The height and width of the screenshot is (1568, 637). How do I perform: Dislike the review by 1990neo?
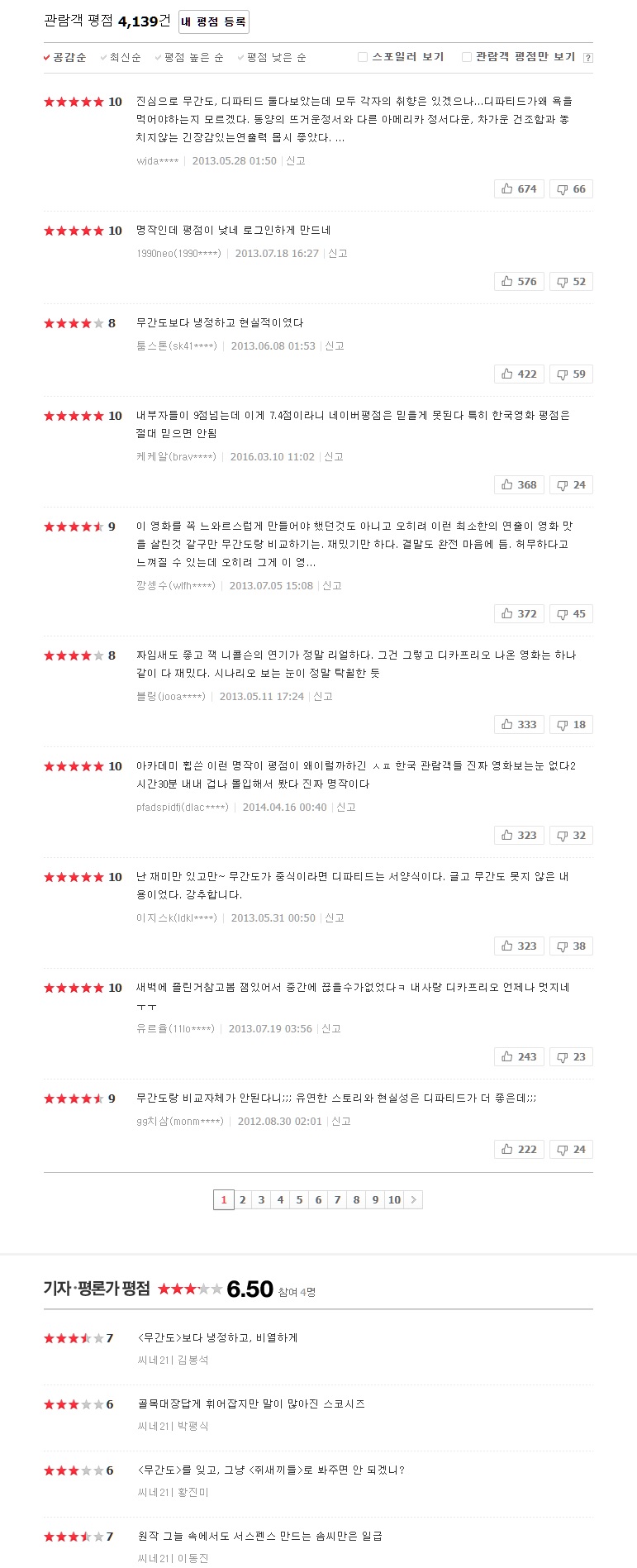tap(571, 282)
